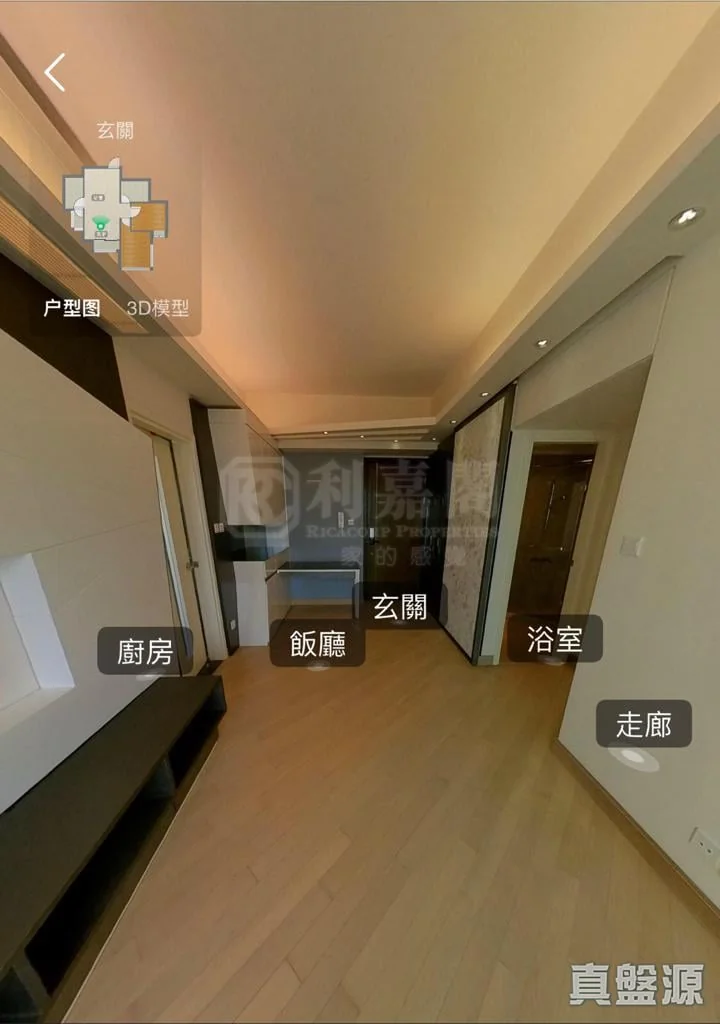720x1024 pixels.
Task: Go to the 玄關 hotspot
Action: tap(399, 606)
